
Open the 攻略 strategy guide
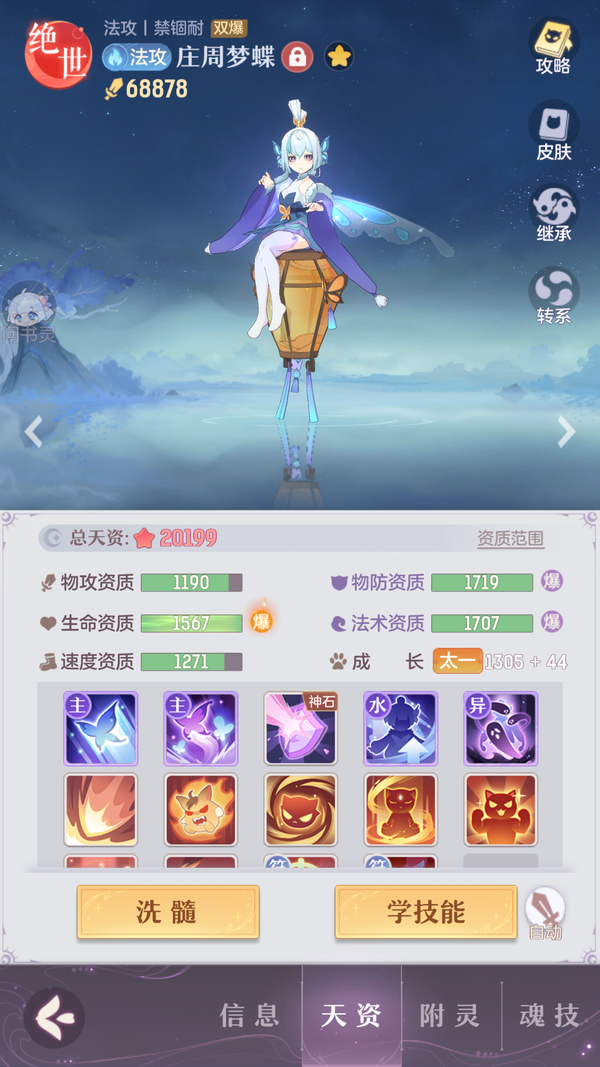(553, 47)
